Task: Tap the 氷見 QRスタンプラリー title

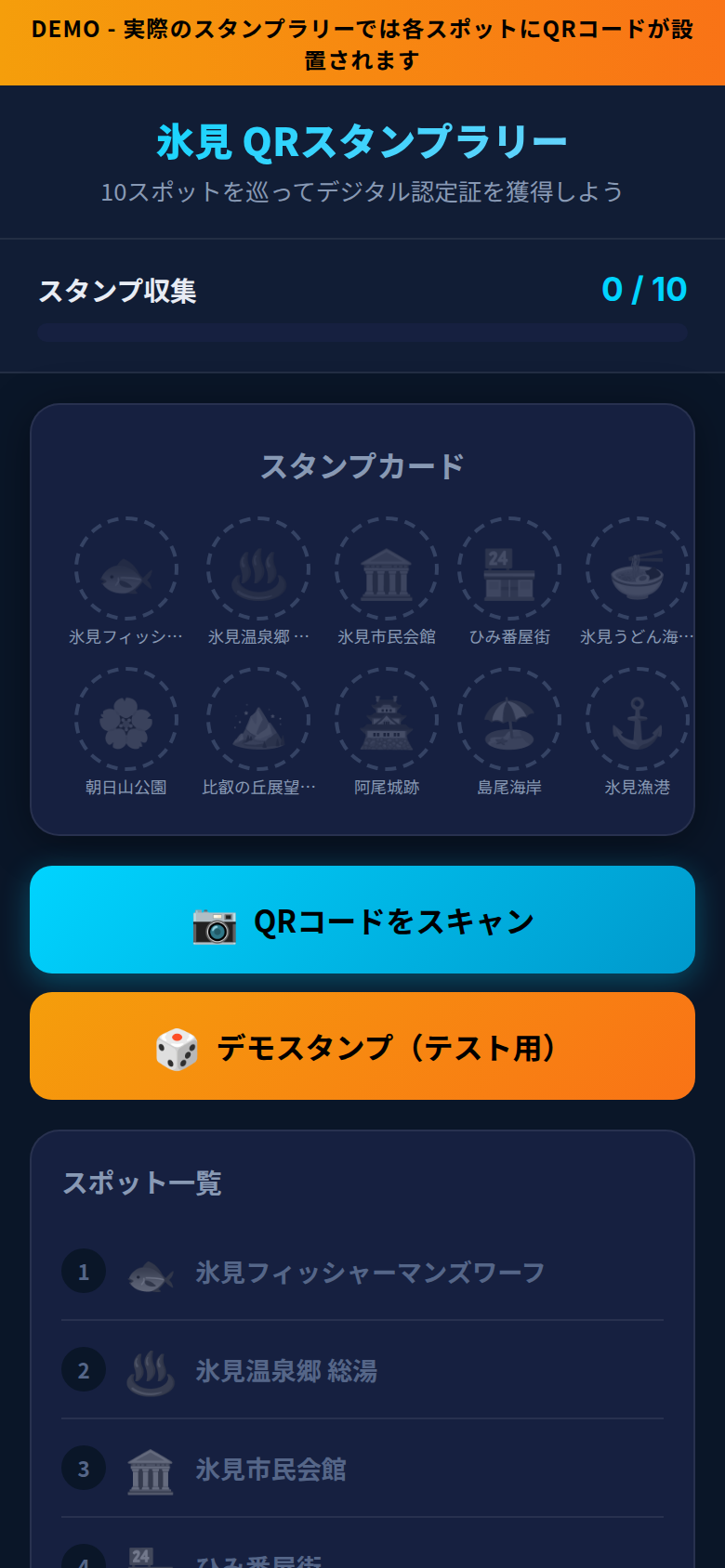Action: click(362, 138)
